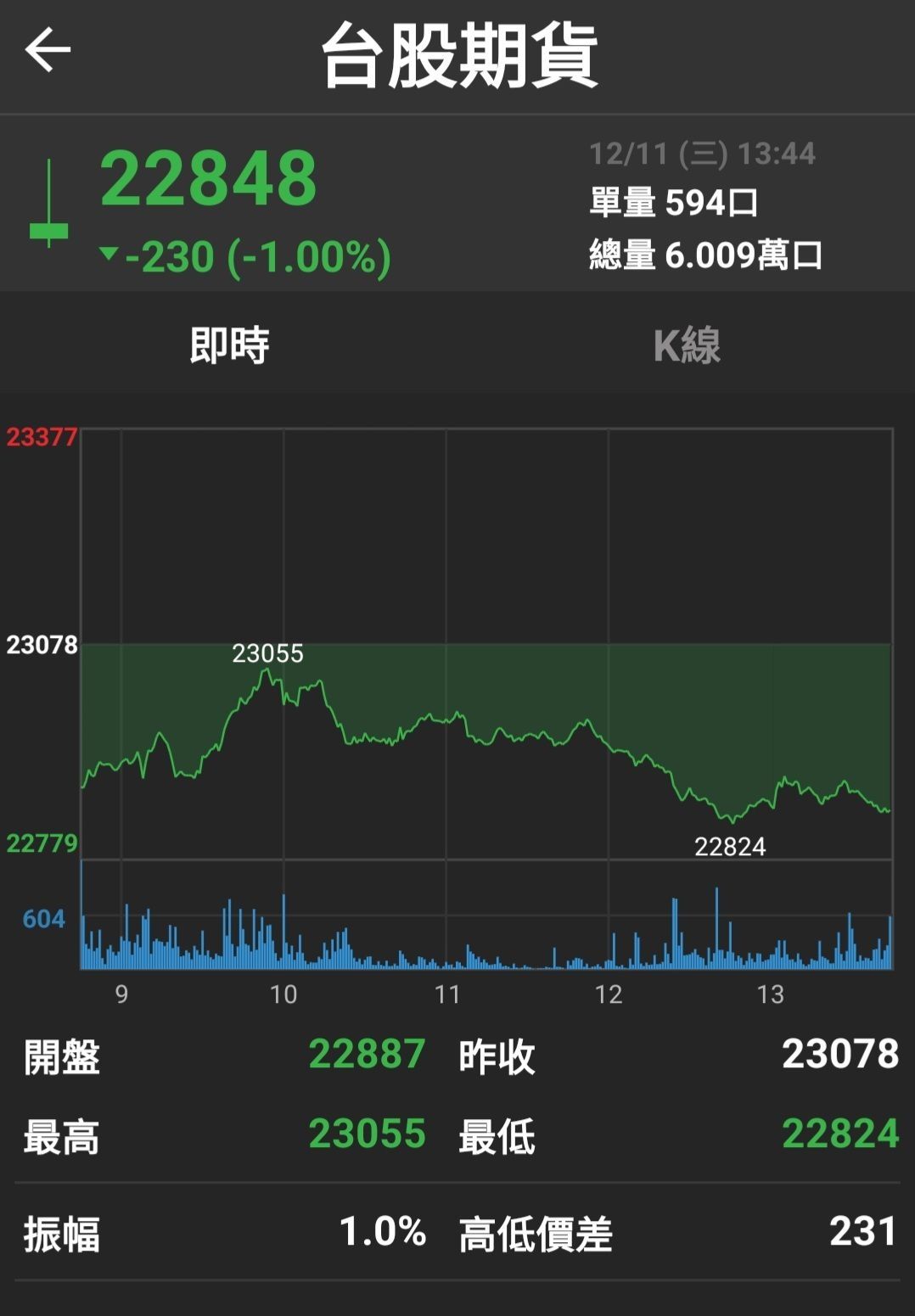Select the 即時 tab
The image size is (915, 1316).
point(229,345)
